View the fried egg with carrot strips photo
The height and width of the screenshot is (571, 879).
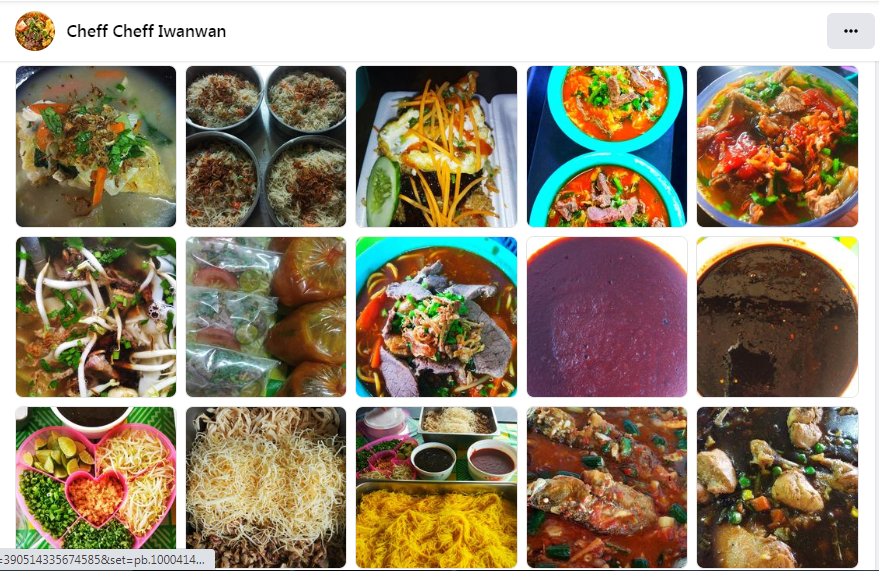point(436,146)
